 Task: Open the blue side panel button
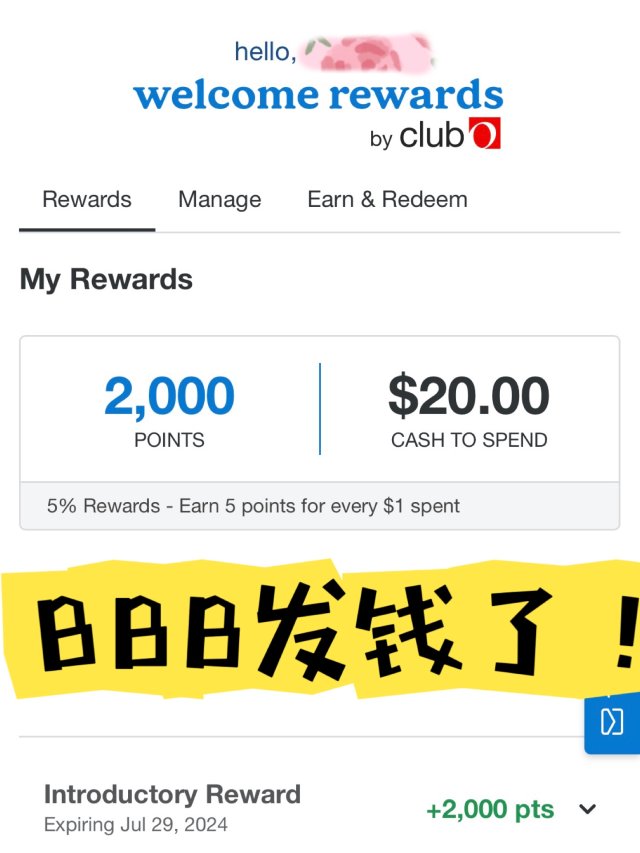[x=613, y=721]
